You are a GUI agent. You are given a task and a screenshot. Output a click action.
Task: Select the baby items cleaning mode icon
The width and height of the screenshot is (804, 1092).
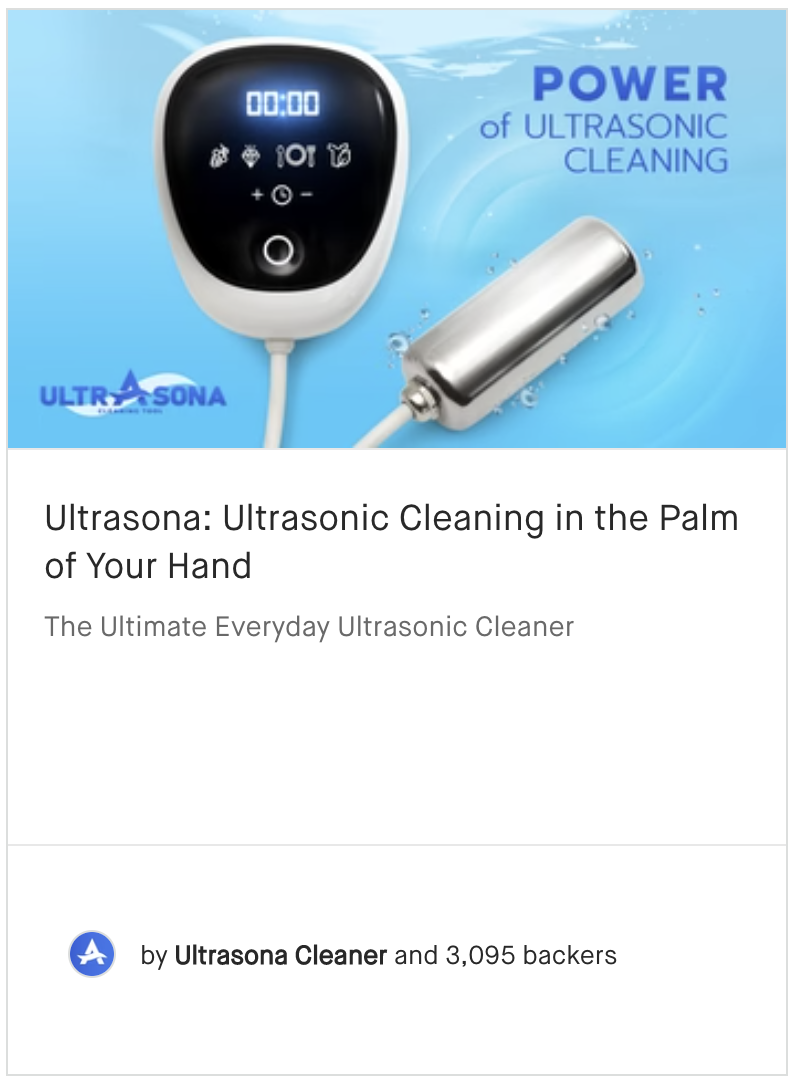(x=339, y=155)
